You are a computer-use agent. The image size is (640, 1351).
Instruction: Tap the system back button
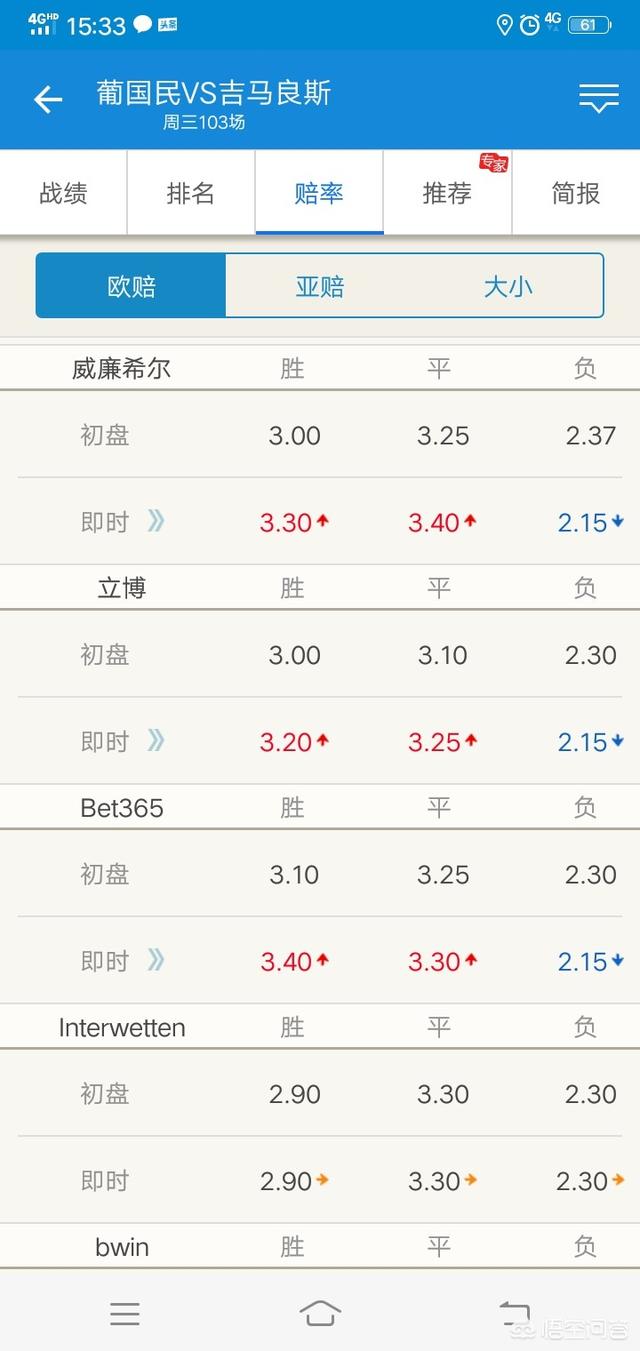tap(514, 1312)
